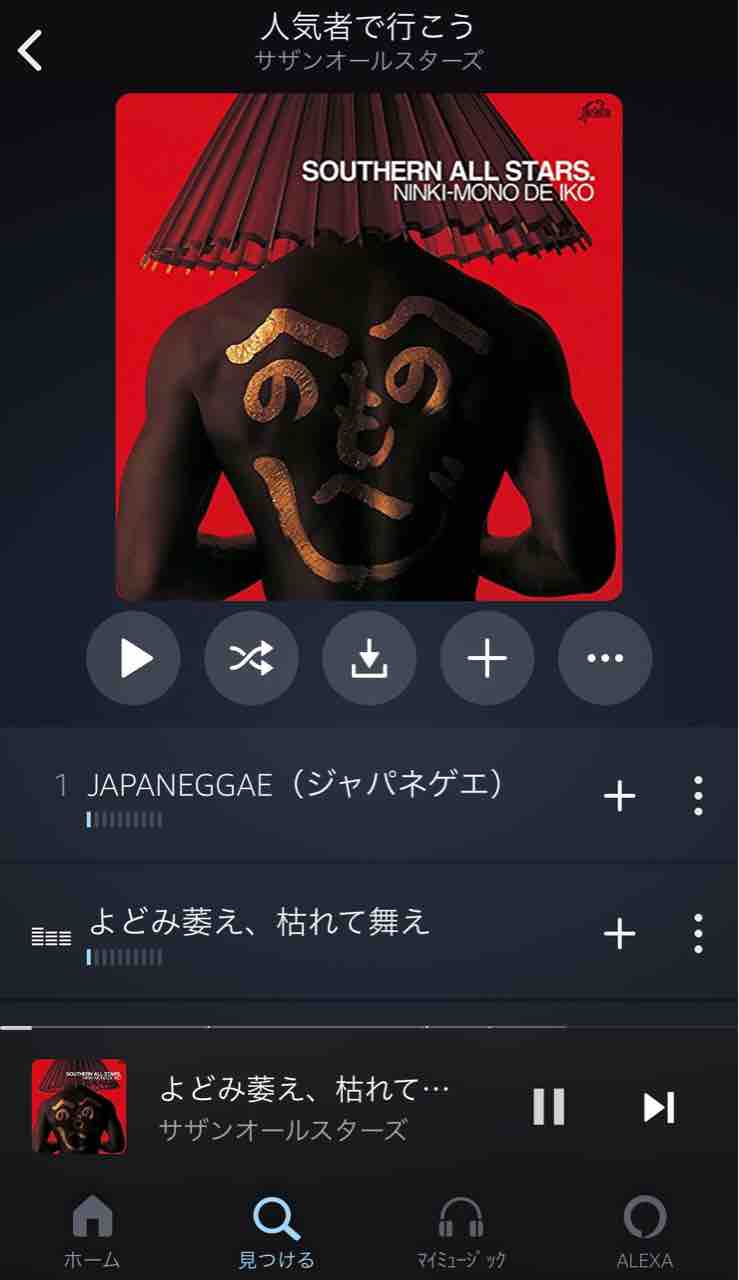Switch to the 見つける tab
This screenshot has height=1280, width=739.
[276, 1231]
